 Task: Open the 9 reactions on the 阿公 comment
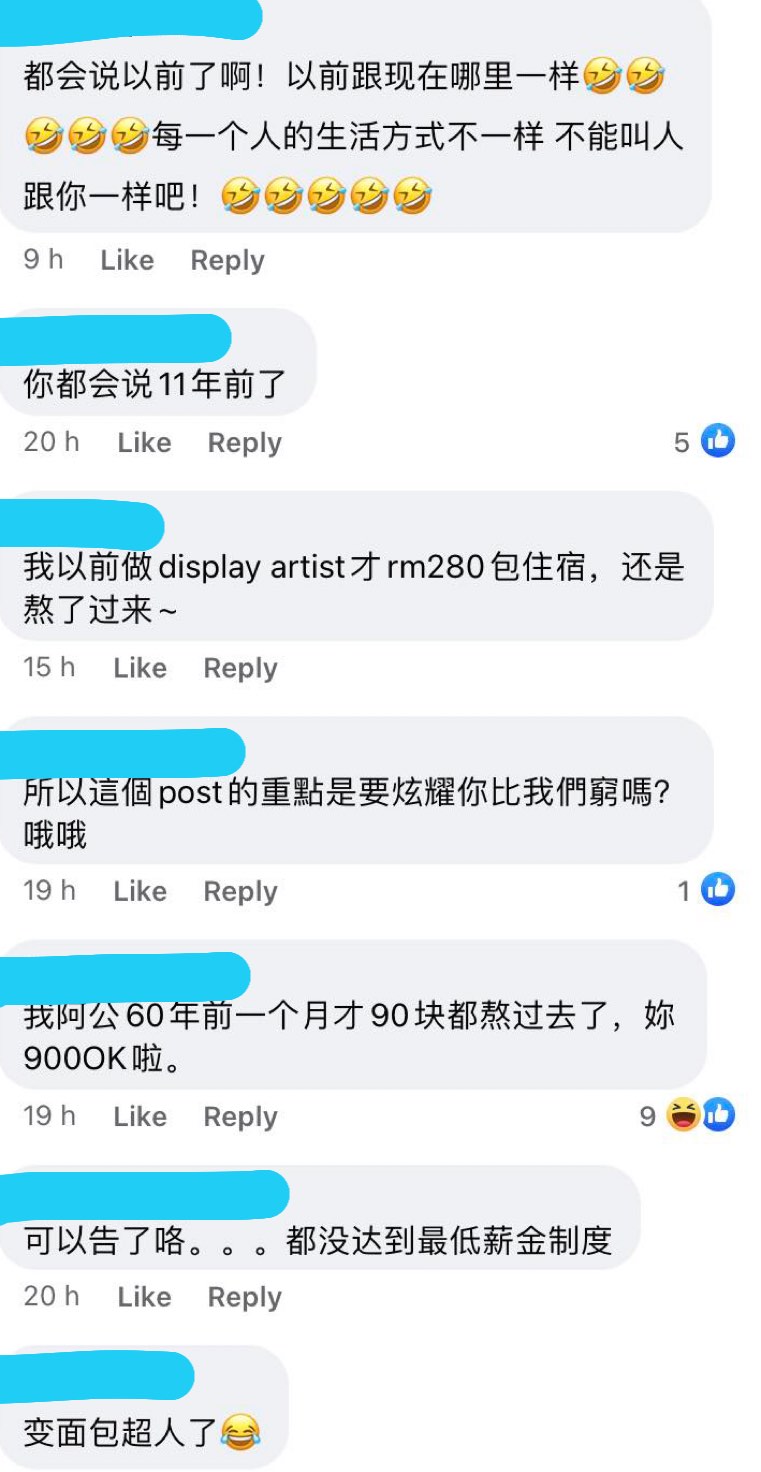(688, 1114)
